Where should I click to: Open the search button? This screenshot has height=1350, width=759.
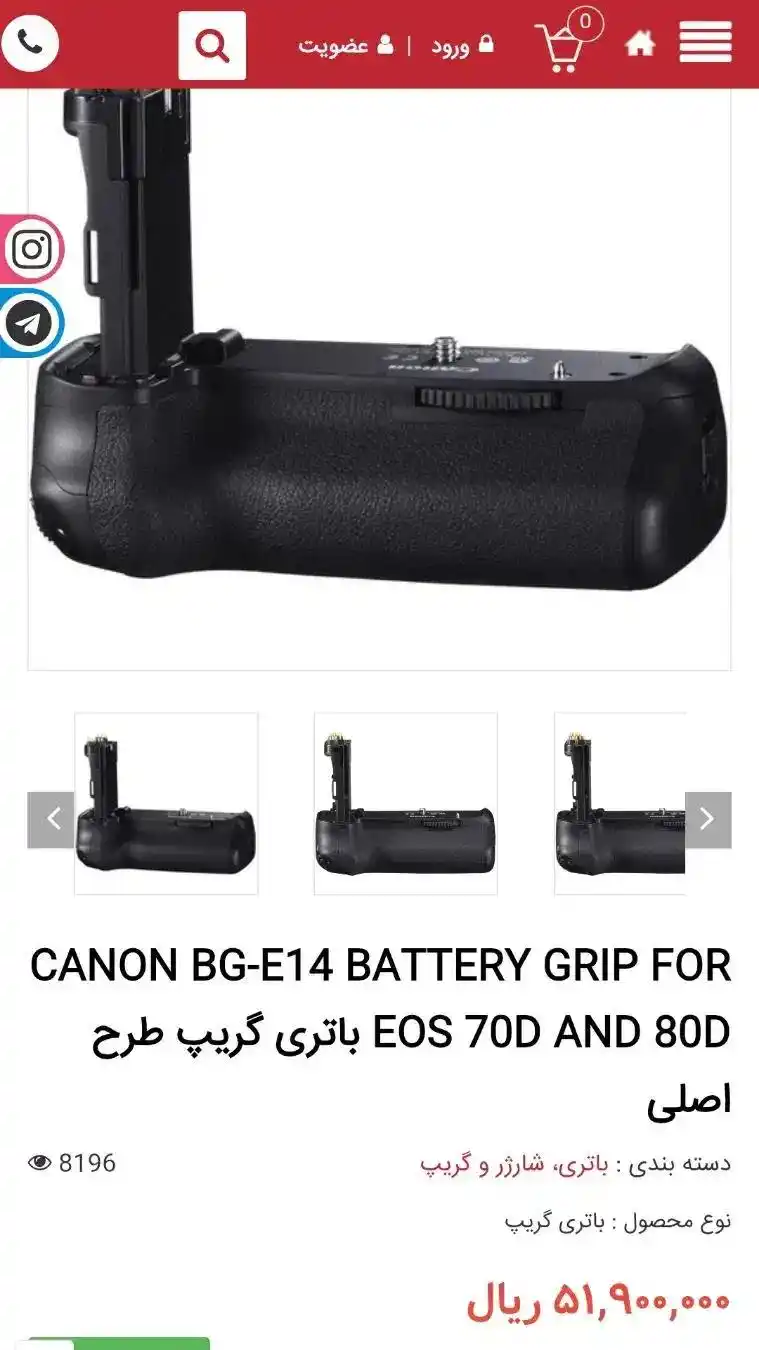coord(212,46)
